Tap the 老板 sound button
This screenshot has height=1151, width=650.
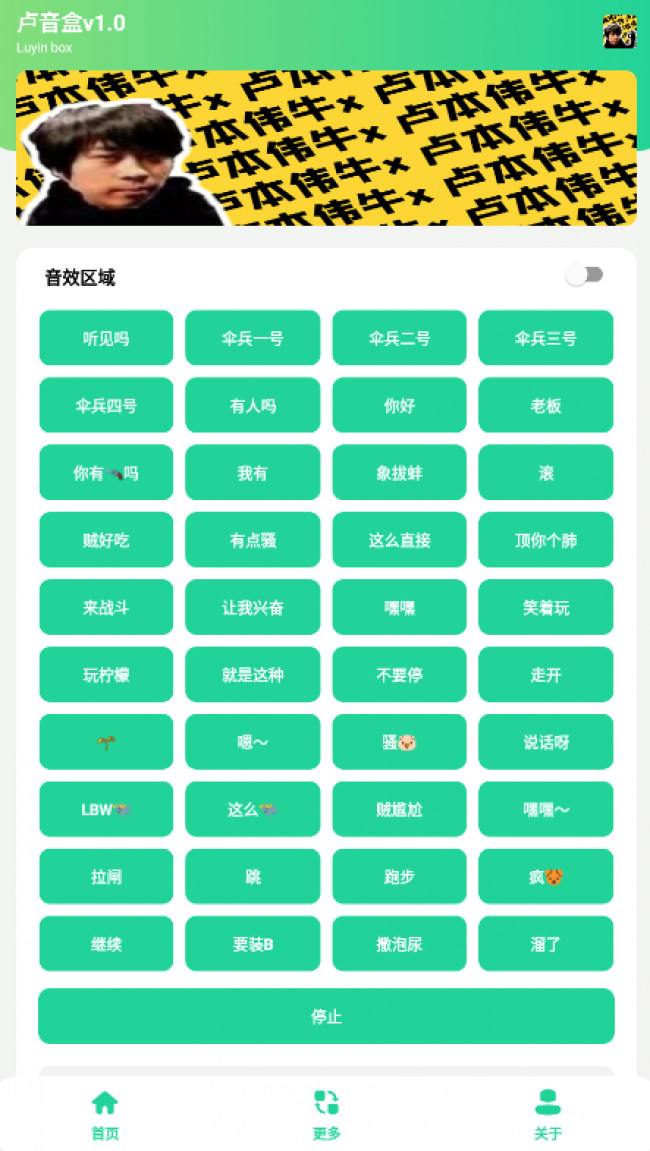(x=546, y=405)
